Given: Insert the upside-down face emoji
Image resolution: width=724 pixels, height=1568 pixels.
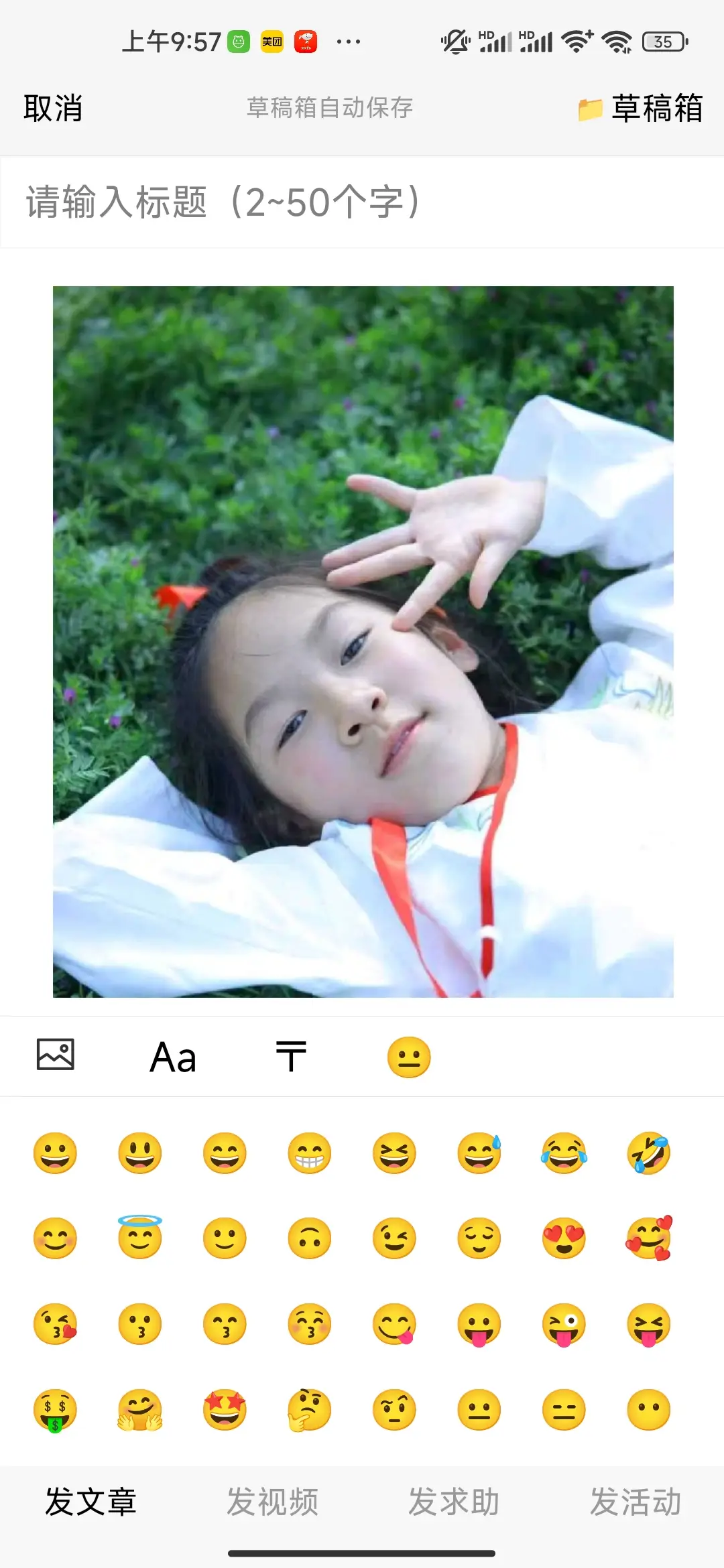Looking at the screenshot, I should [x=309, y=1238].
